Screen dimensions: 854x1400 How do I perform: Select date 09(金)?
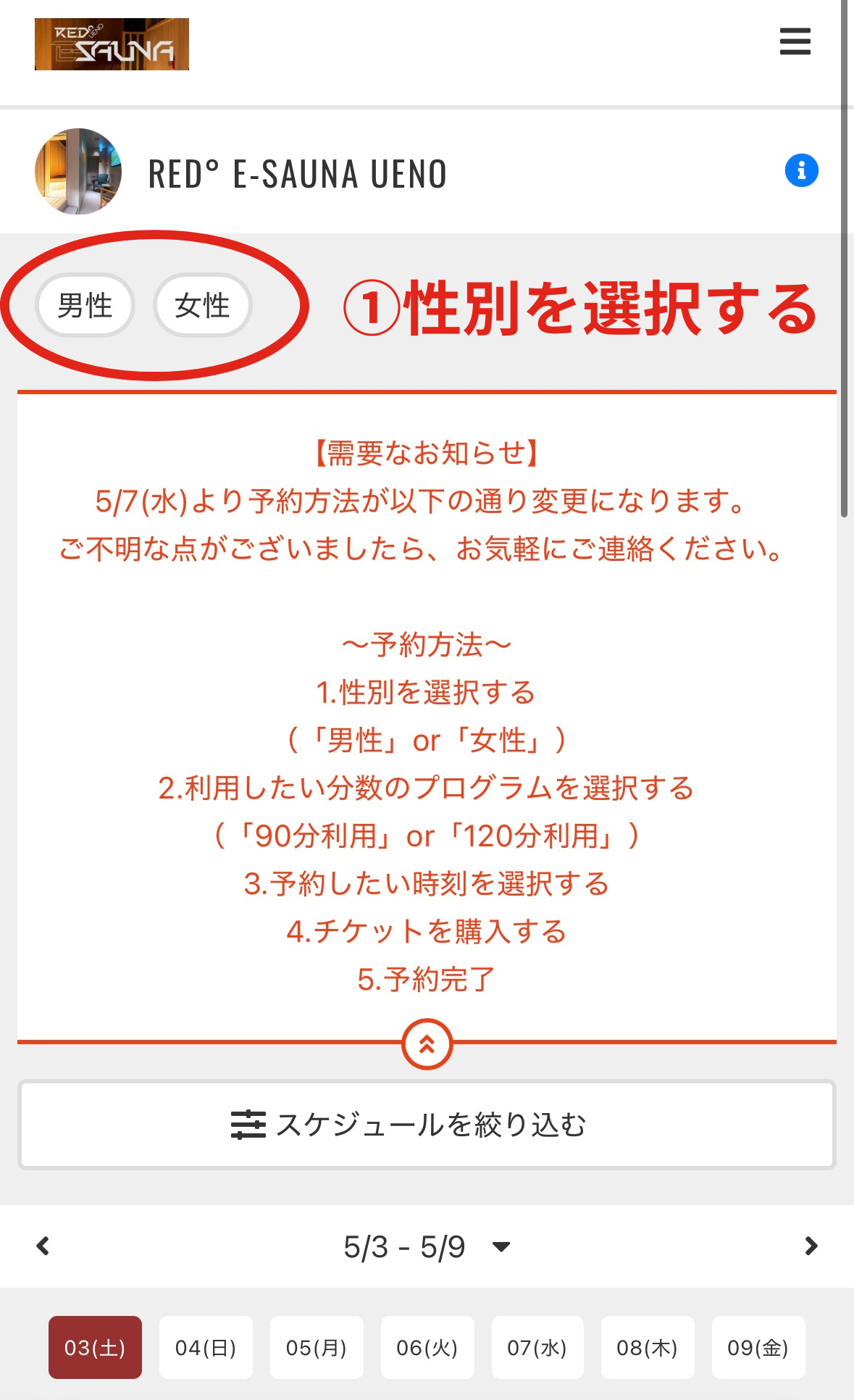pyautogui.click(x=758, y=1347)
